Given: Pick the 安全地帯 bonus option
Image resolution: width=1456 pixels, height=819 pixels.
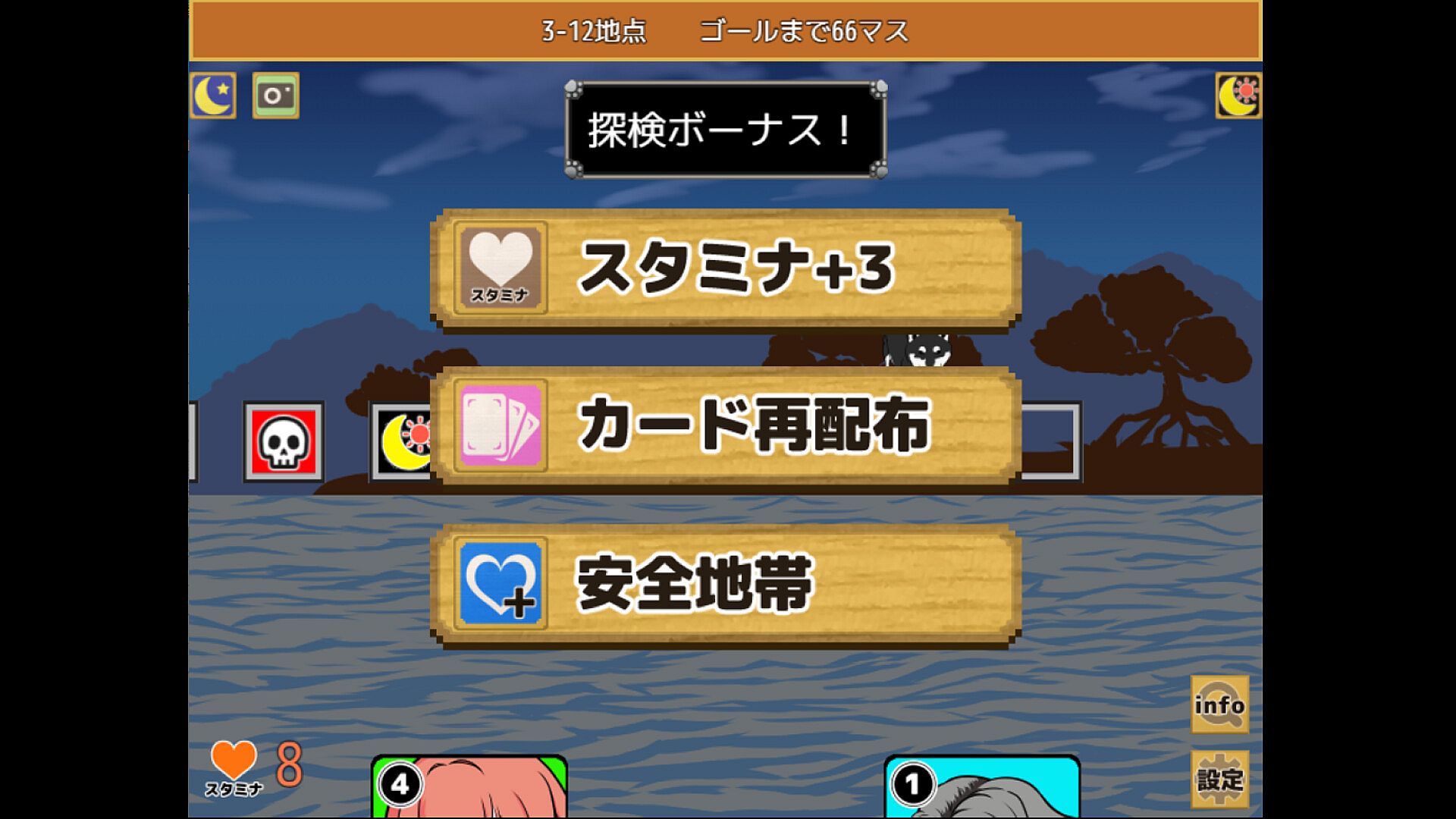Looking at the screenshot, I should coord(726,584).
